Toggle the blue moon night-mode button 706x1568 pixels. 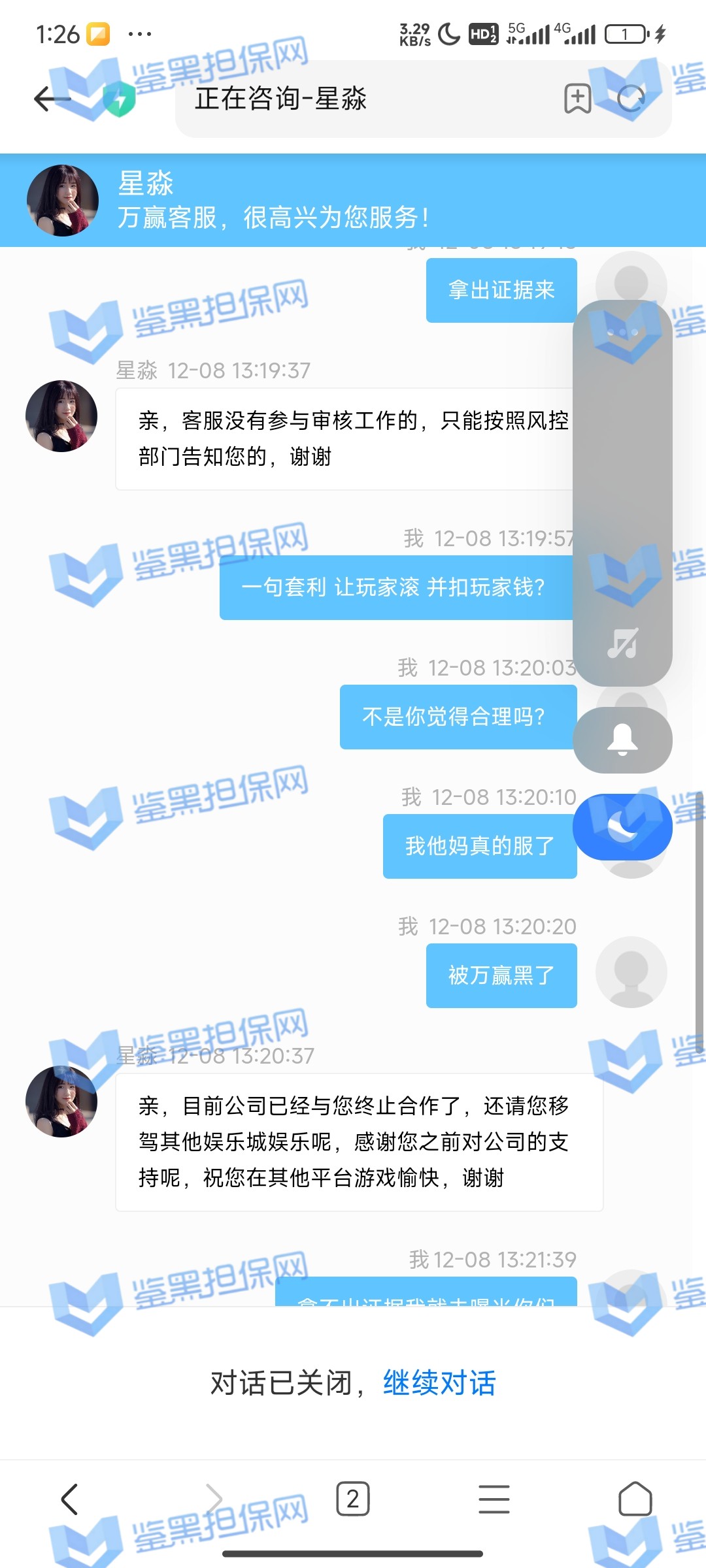pos(622,827)
